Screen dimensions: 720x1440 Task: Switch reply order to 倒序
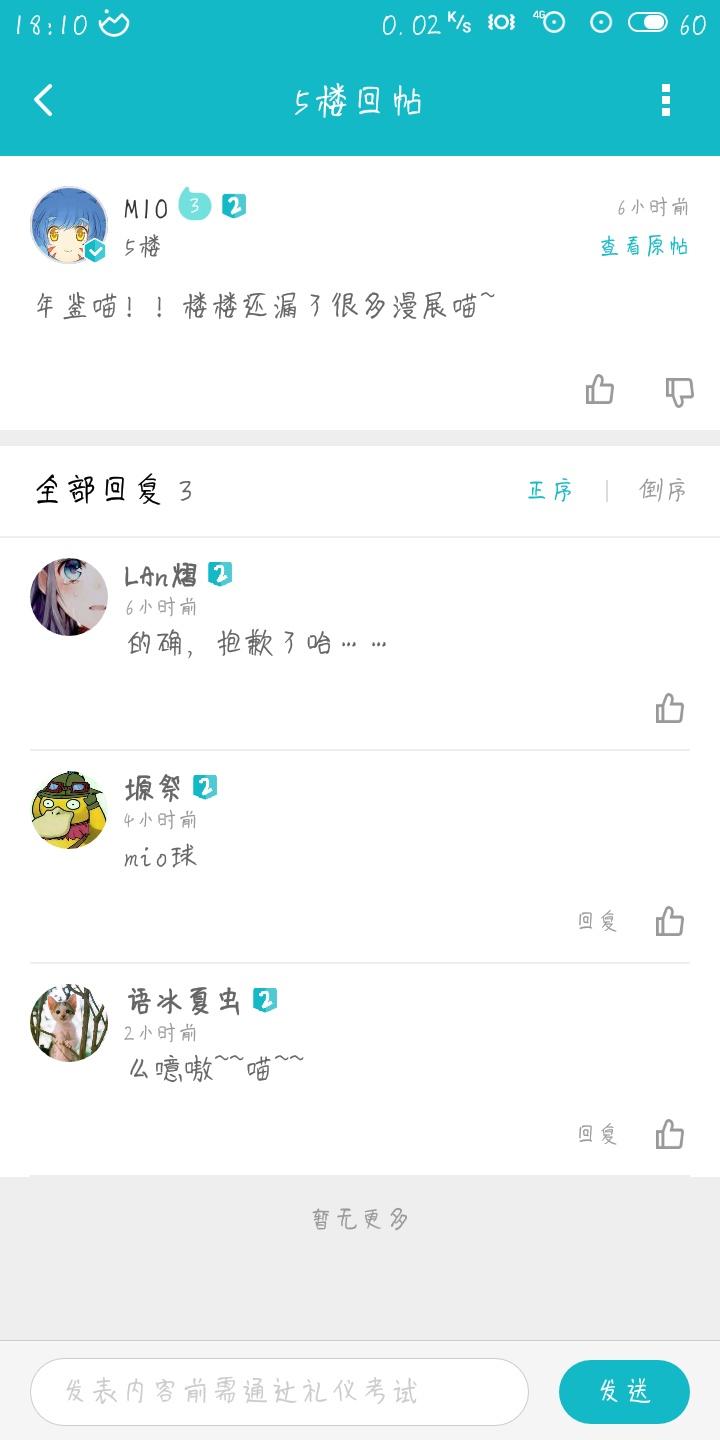[663, 490]
